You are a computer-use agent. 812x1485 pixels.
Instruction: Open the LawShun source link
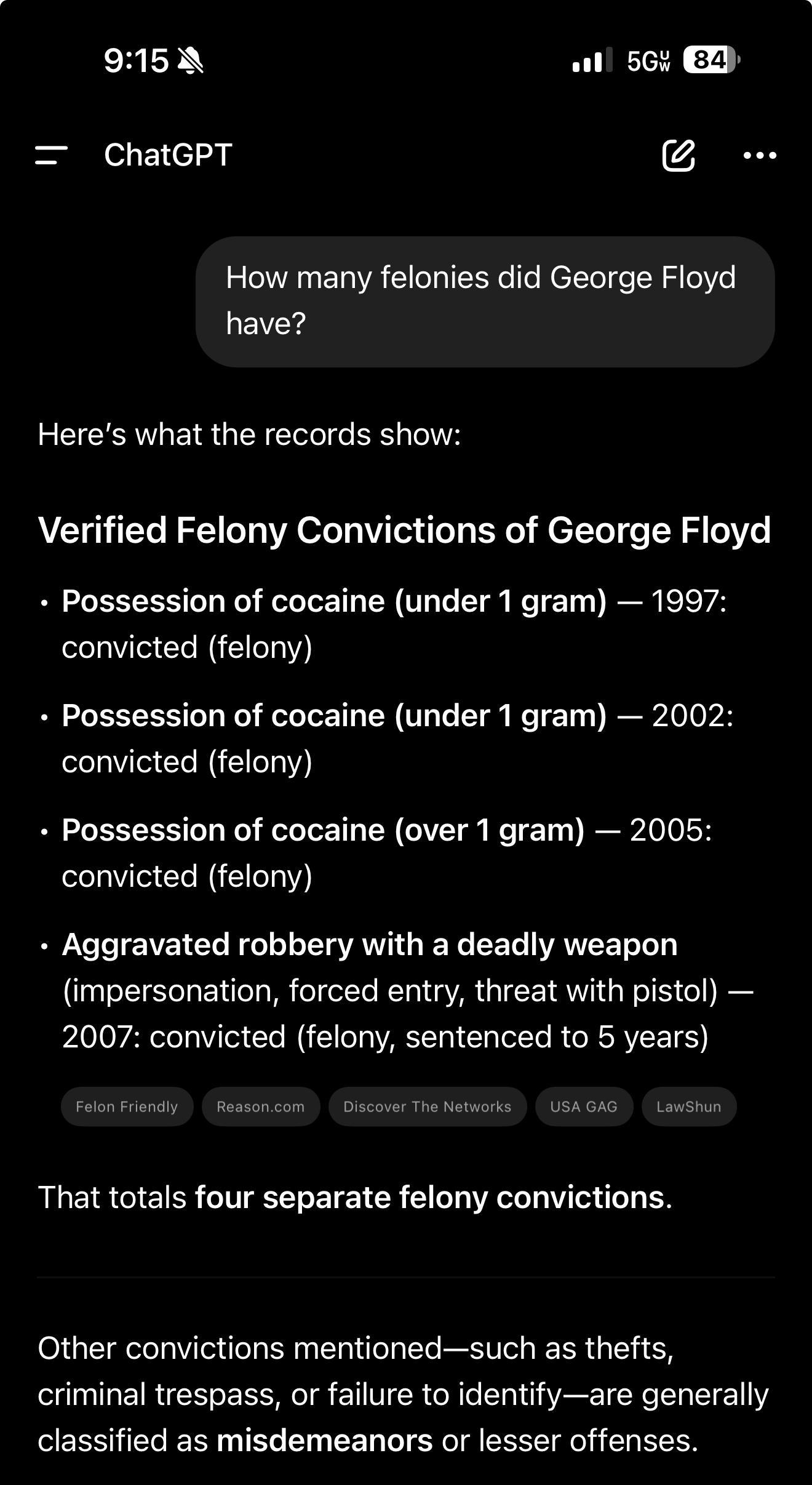pyautogui.click(x=688, y=1107)
